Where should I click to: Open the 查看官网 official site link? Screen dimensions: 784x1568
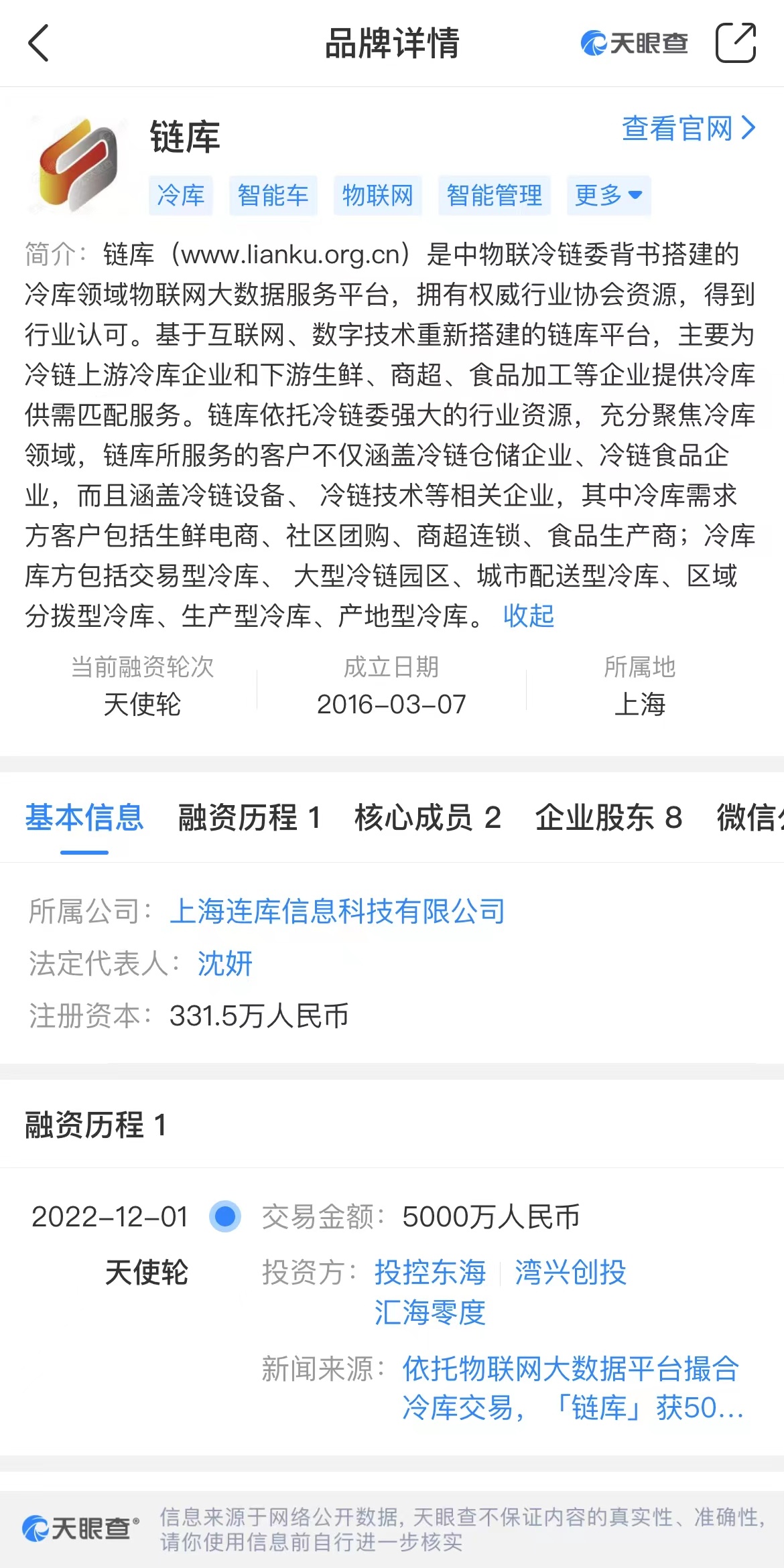click(688, 129)
